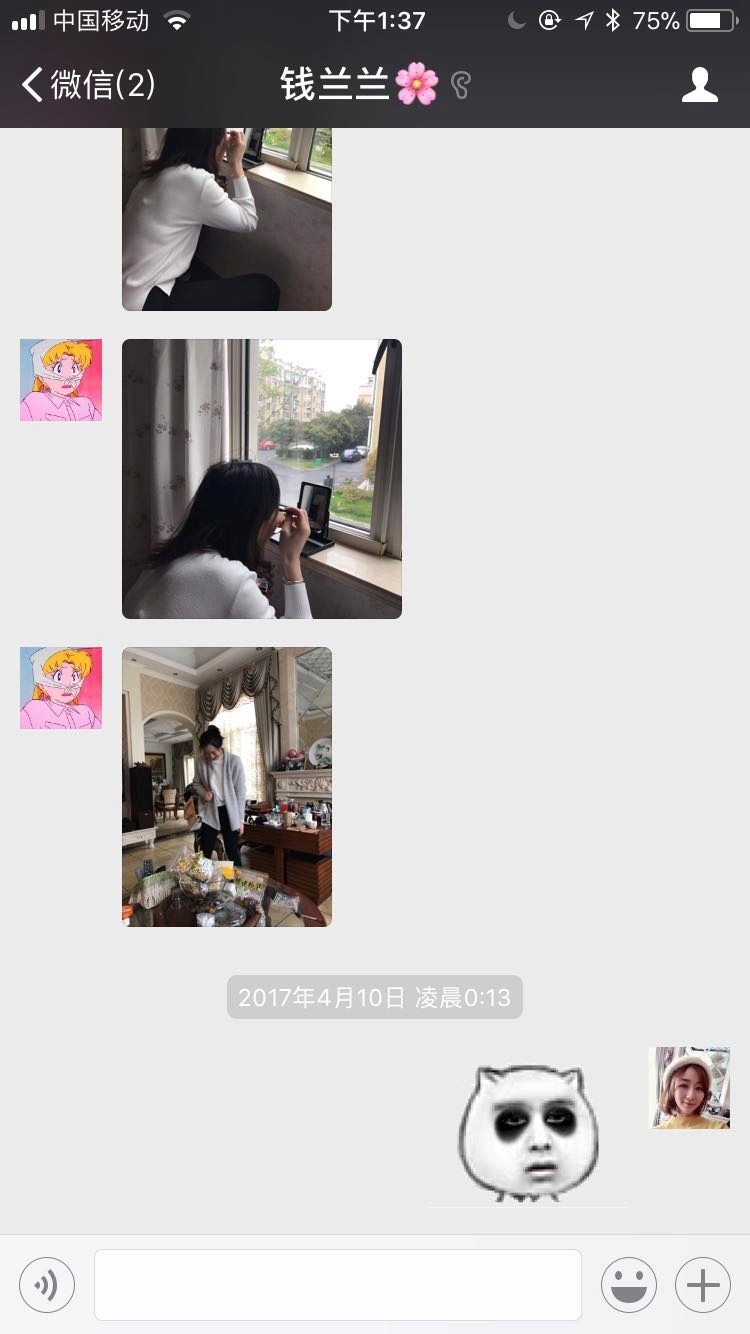This screenshot has height=1334, width=750.
Task: Open the living room photo message
Action: point(227,786)
